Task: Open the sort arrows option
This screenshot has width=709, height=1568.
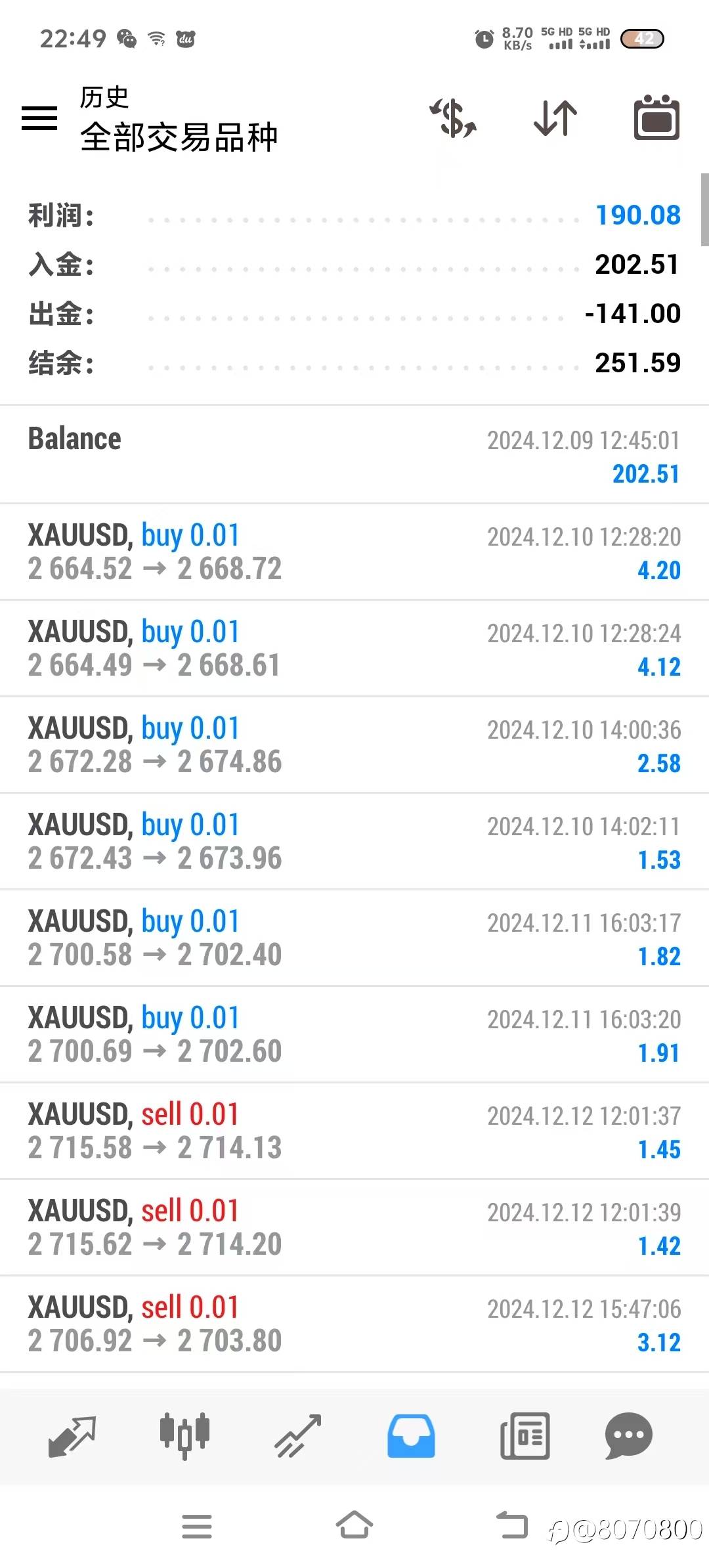Action: pos(555,118)
